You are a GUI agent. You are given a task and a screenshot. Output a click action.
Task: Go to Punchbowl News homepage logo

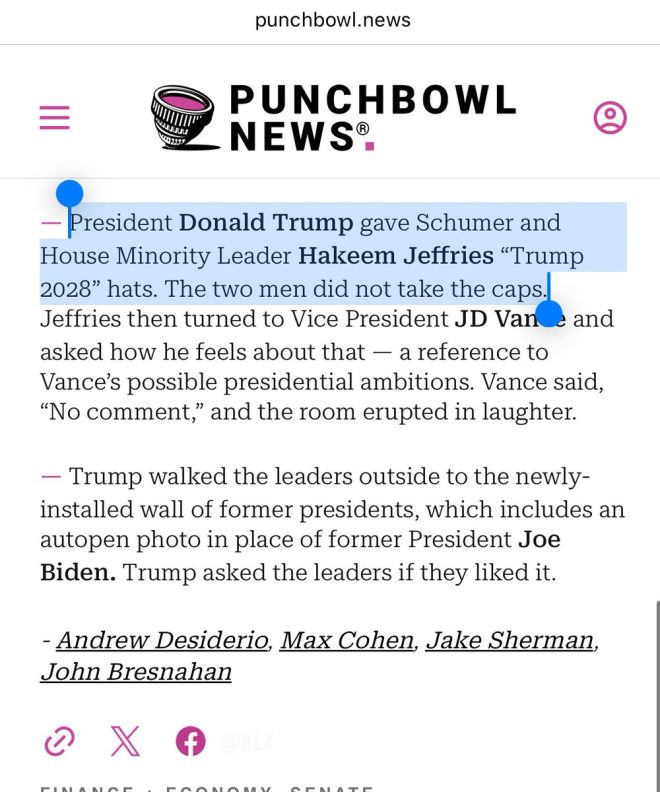[333, 118]
